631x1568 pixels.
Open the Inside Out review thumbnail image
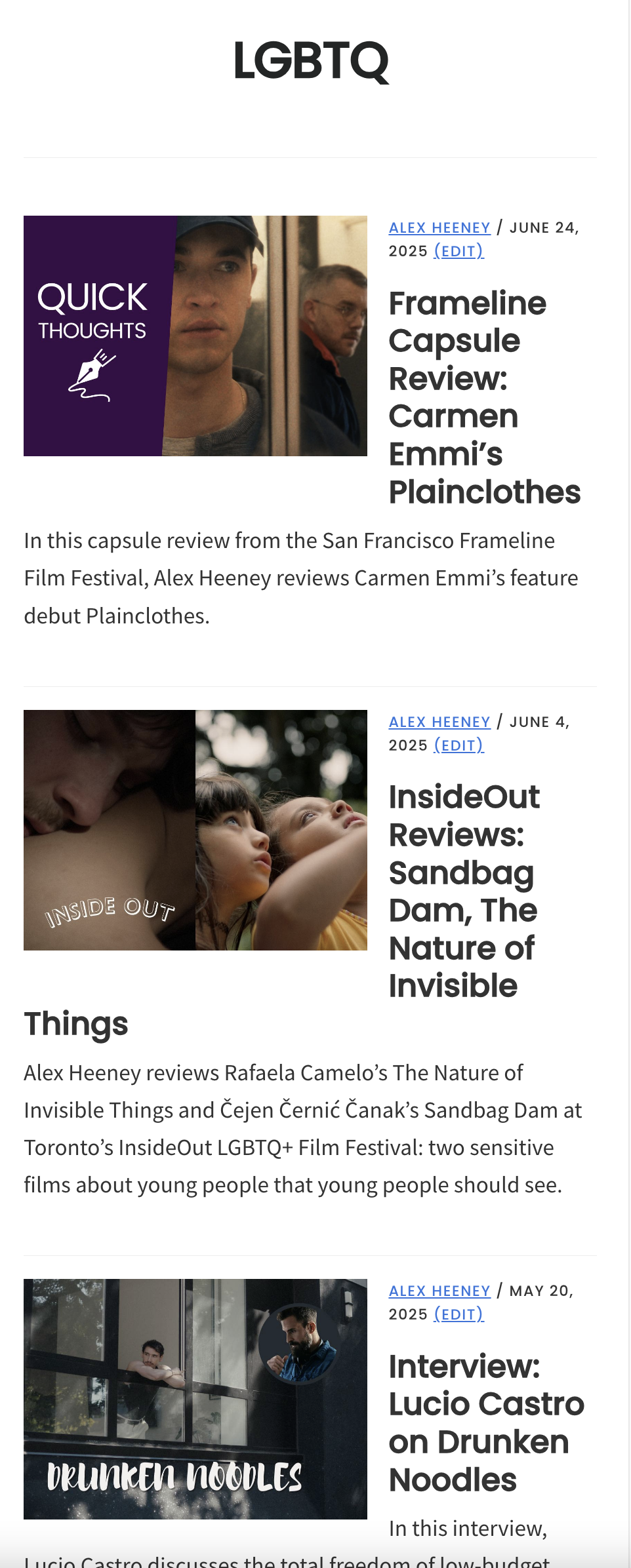[195, 830]
